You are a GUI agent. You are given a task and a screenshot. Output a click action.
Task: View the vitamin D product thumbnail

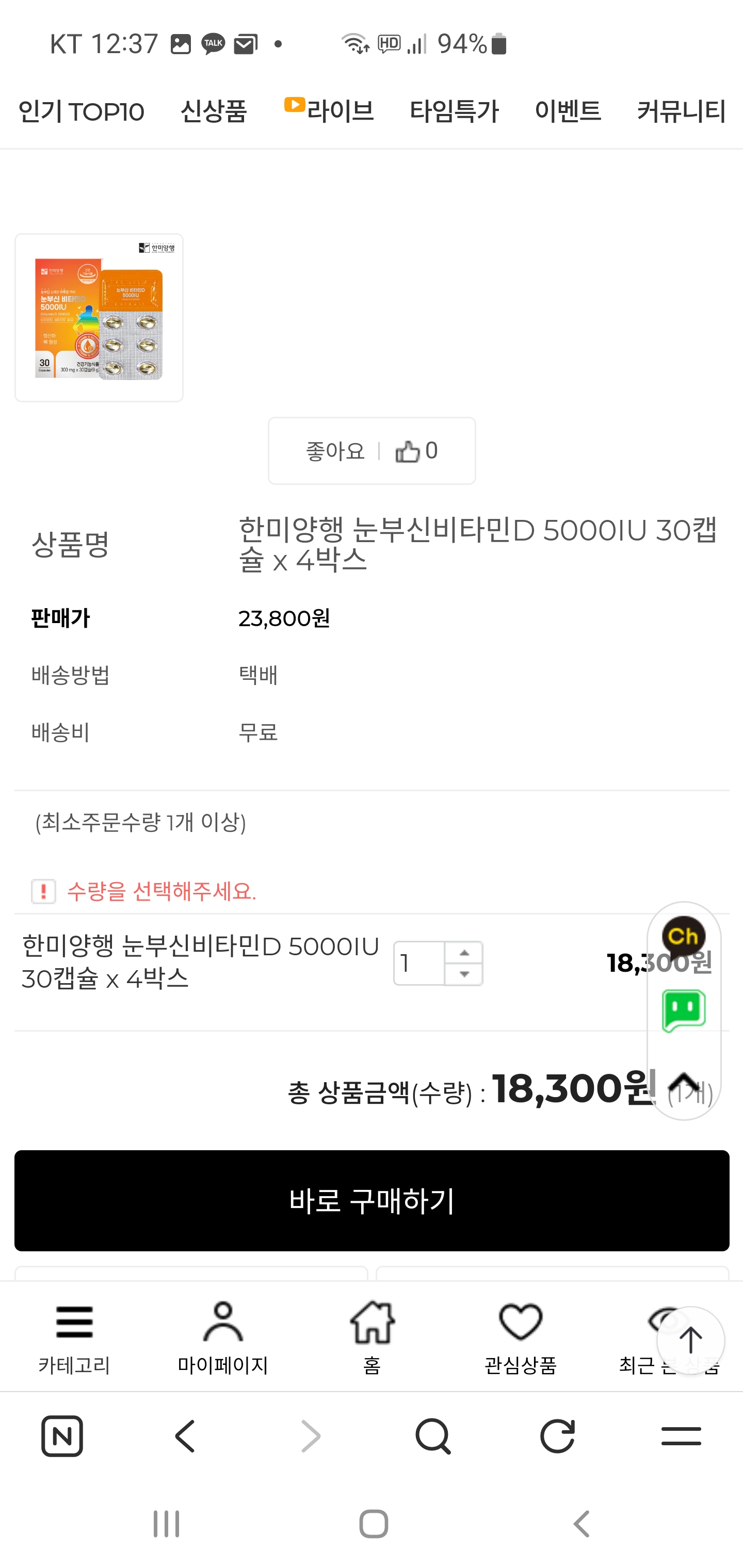(99, 317)
